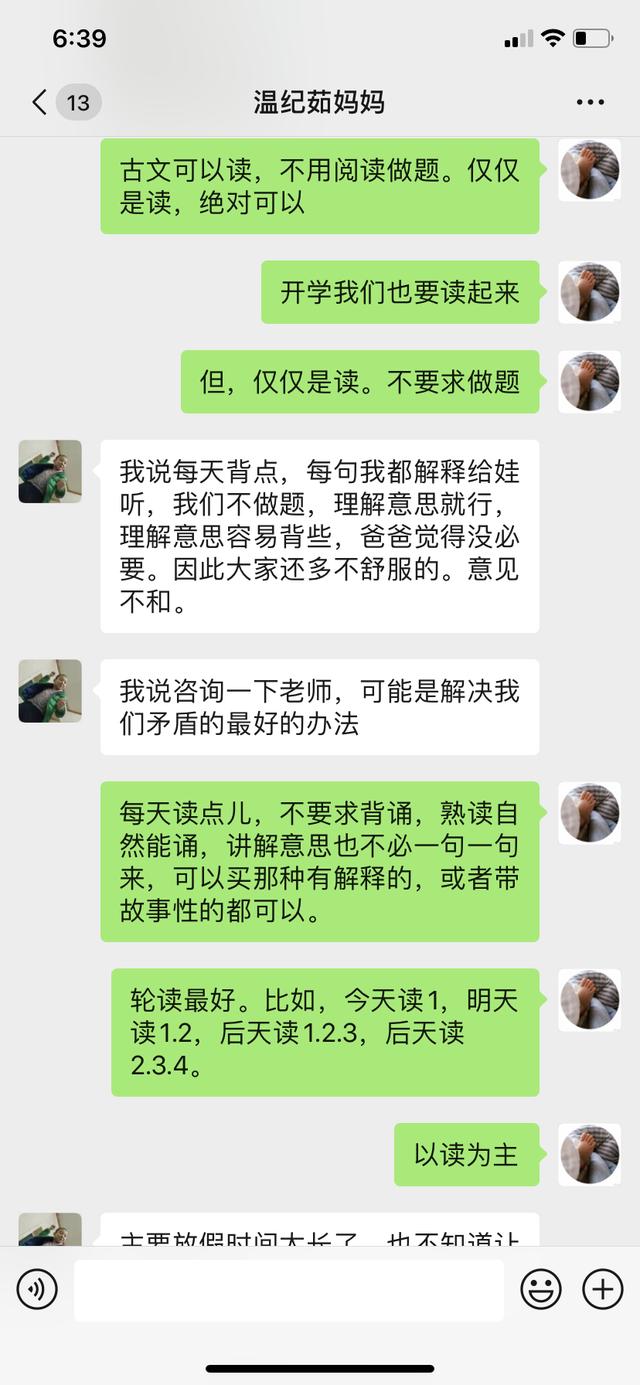
Task: Open contact avatar beside 我说咨询一下老师 message
Action: coord(50,691)
